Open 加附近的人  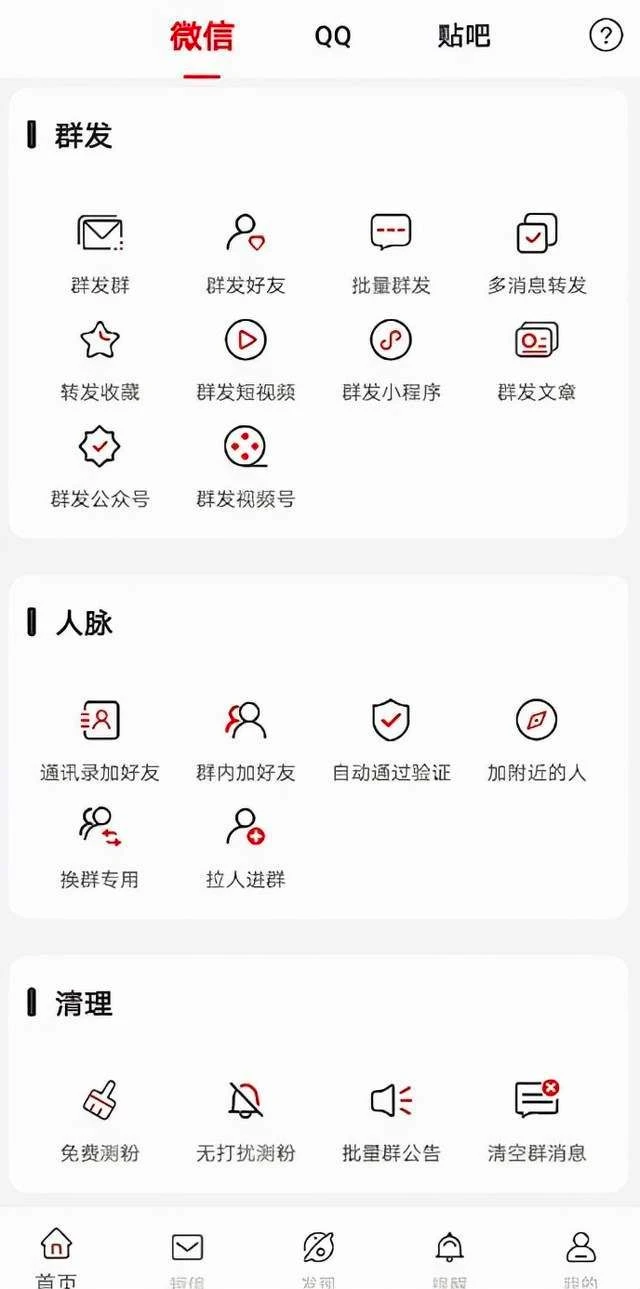pos(537,741)
